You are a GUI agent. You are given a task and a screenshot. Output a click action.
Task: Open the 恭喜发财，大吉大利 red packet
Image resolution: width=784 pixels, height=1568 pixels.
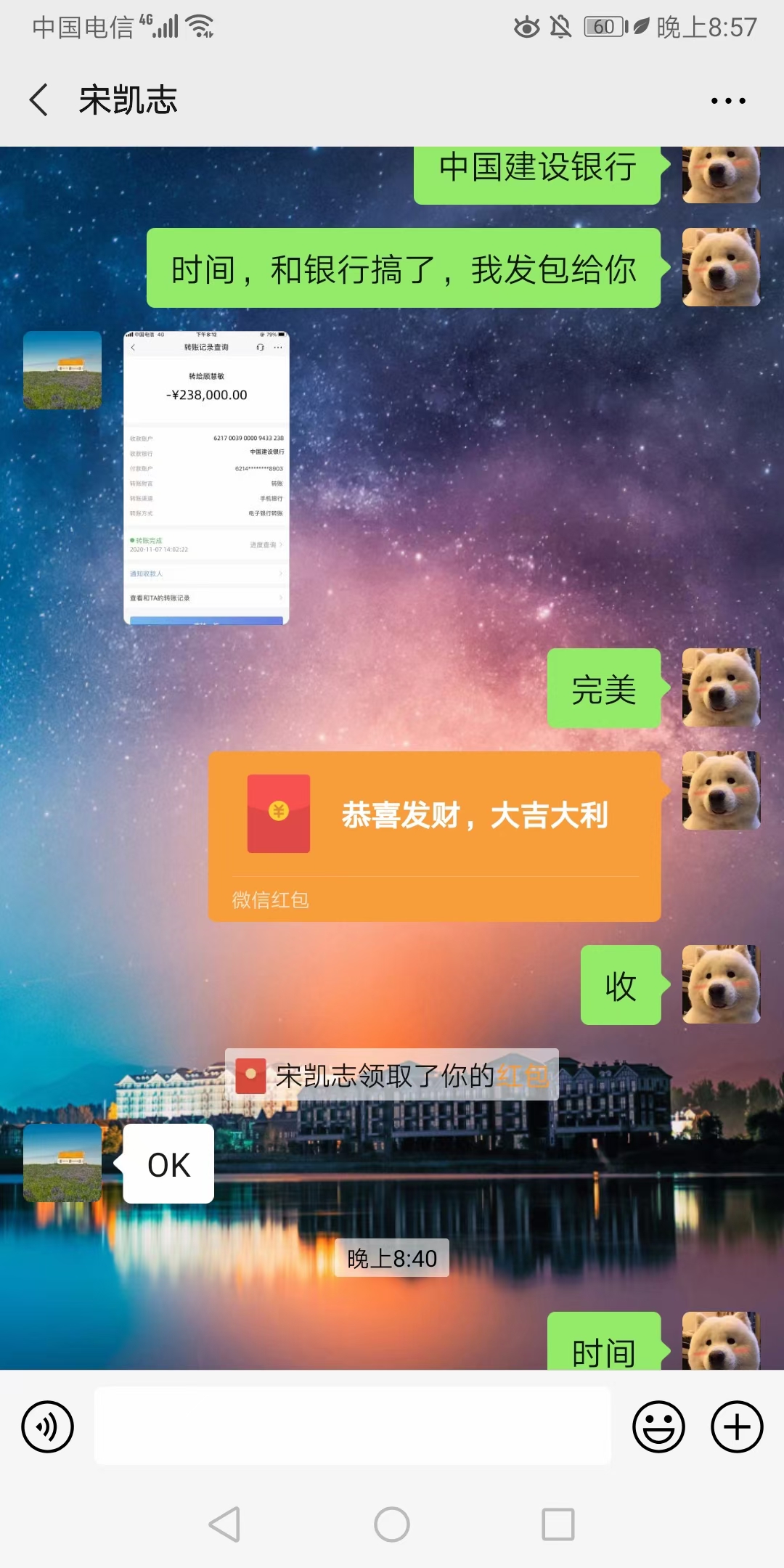coord(434,836)
